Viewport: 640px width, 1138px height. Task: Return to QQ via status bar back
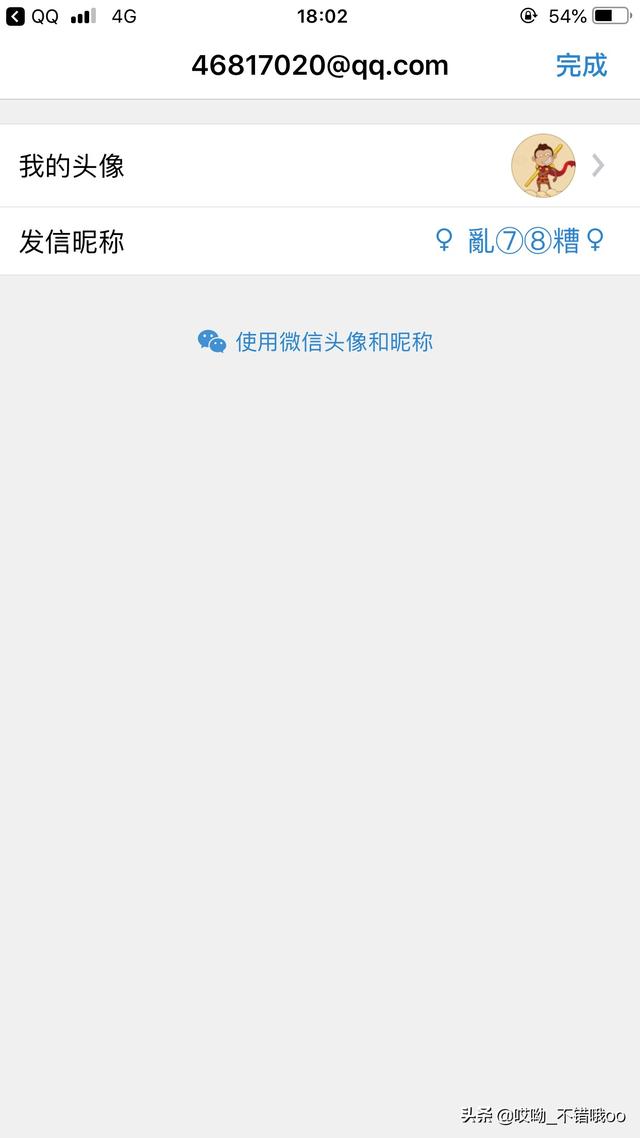32,16
